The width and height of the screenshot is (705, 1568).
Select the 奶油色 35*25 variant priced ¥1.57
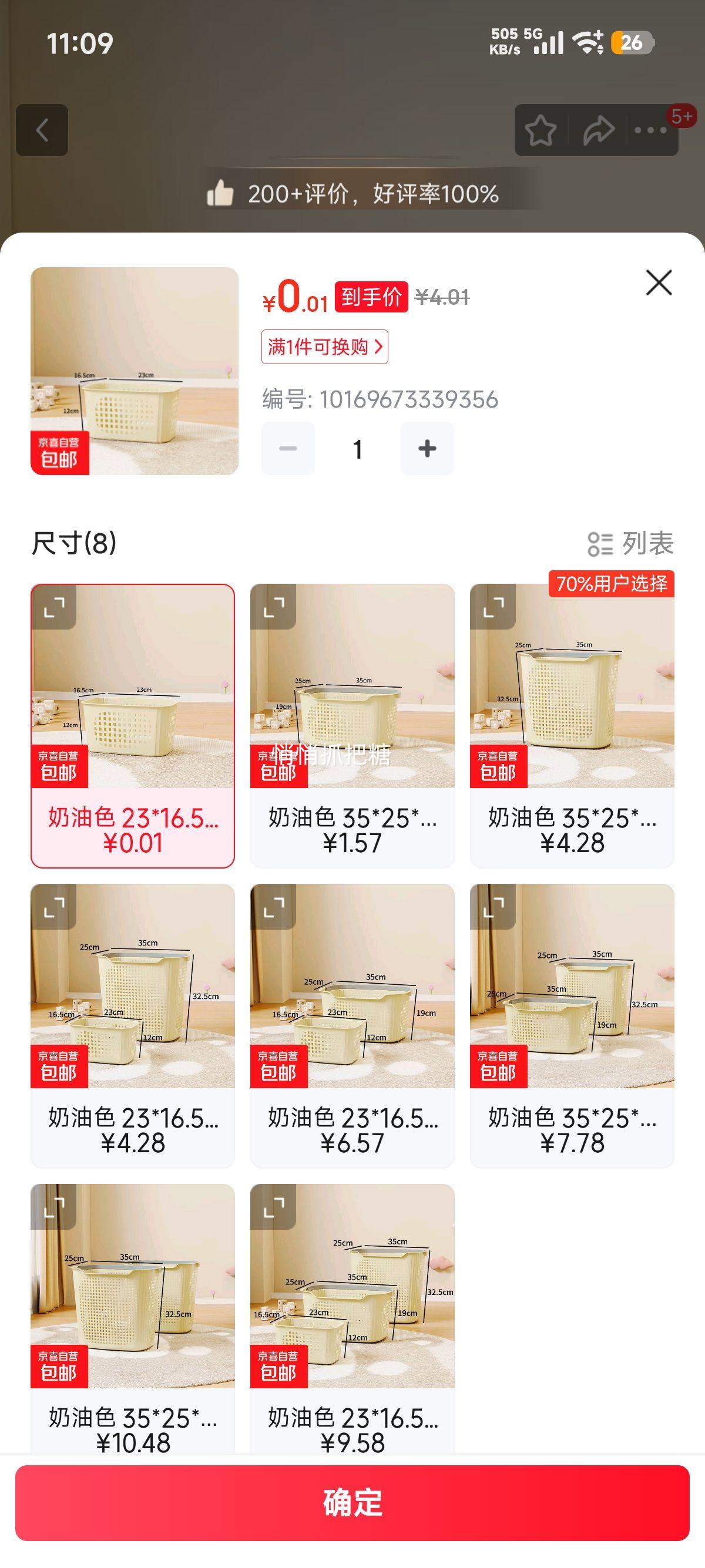click(x=352, y=729)
